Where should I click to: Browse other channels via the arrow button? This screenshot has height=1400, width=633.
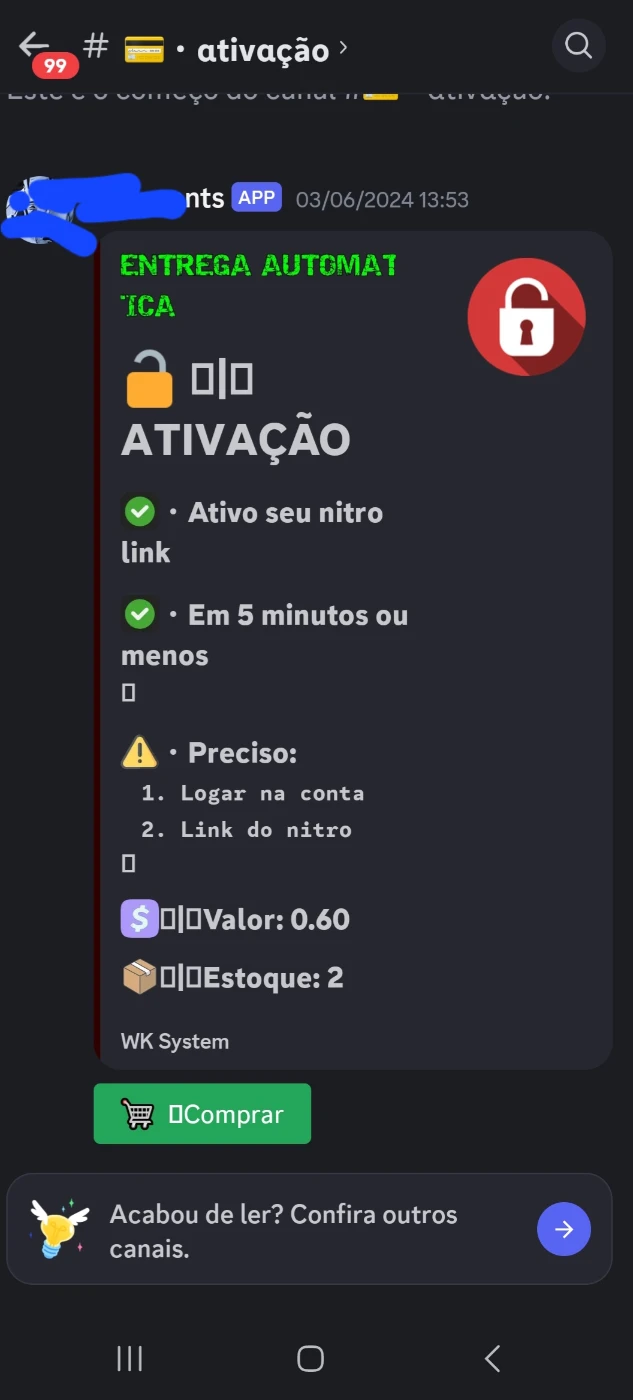[x=564, y=1229]
